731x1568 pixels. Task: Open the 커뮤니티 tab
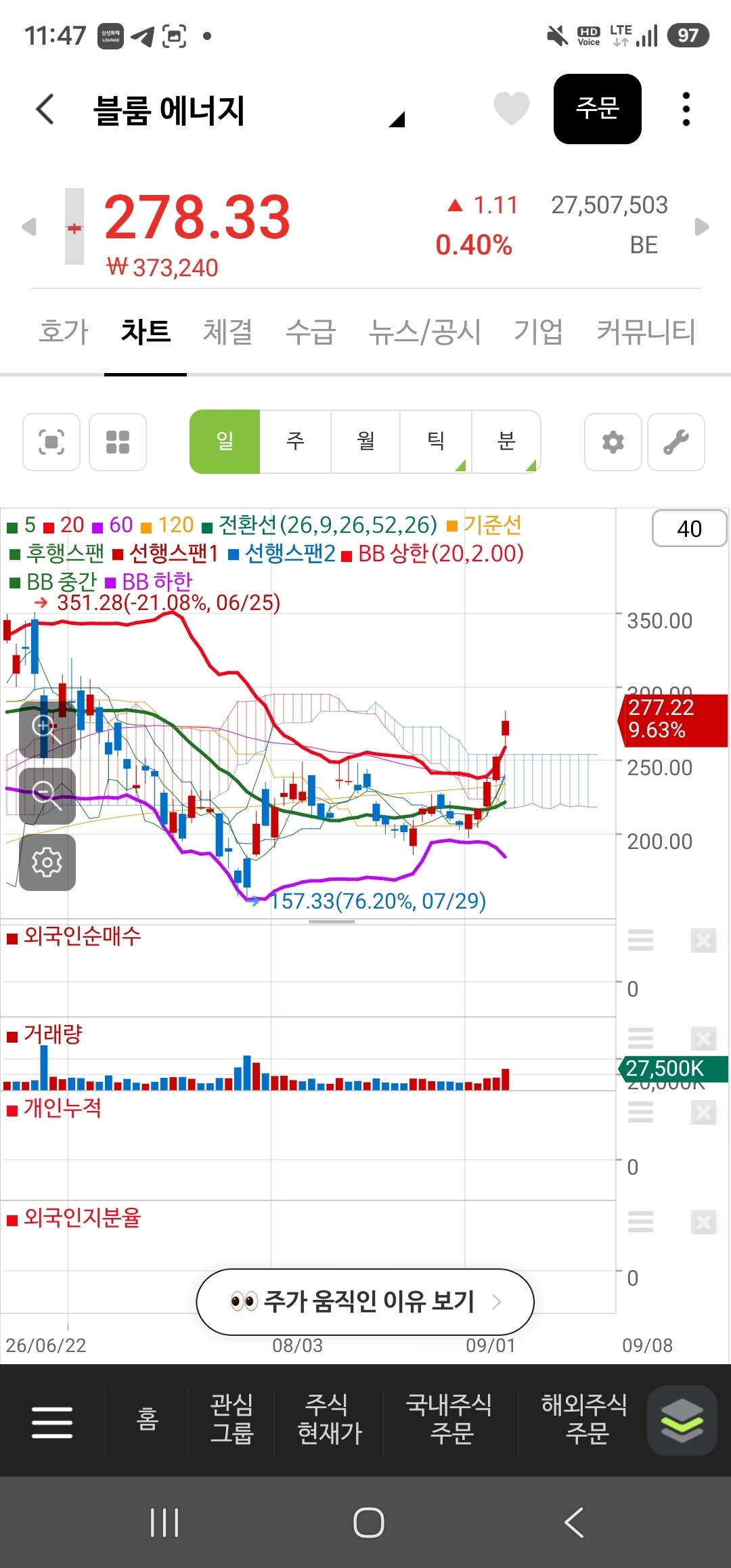click(646, 332)
